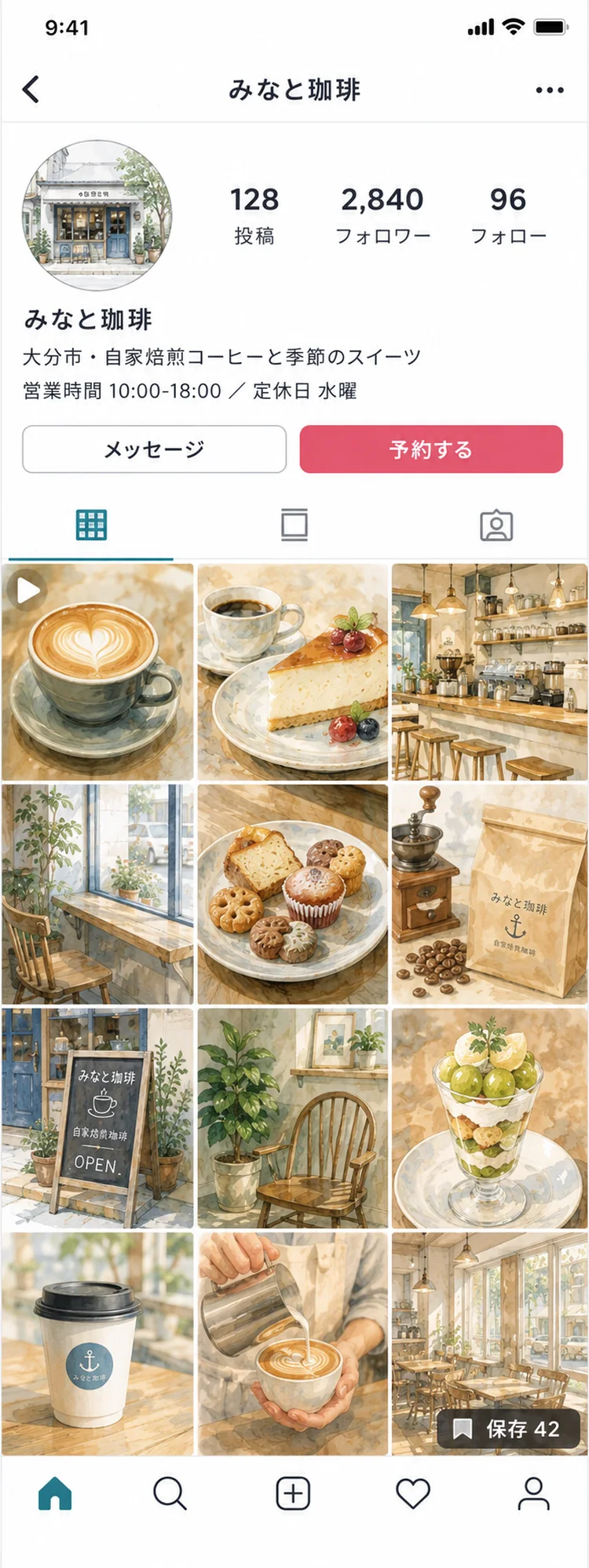
Task: Switch to the feed list view tab
Action: [x=294, y=525]
